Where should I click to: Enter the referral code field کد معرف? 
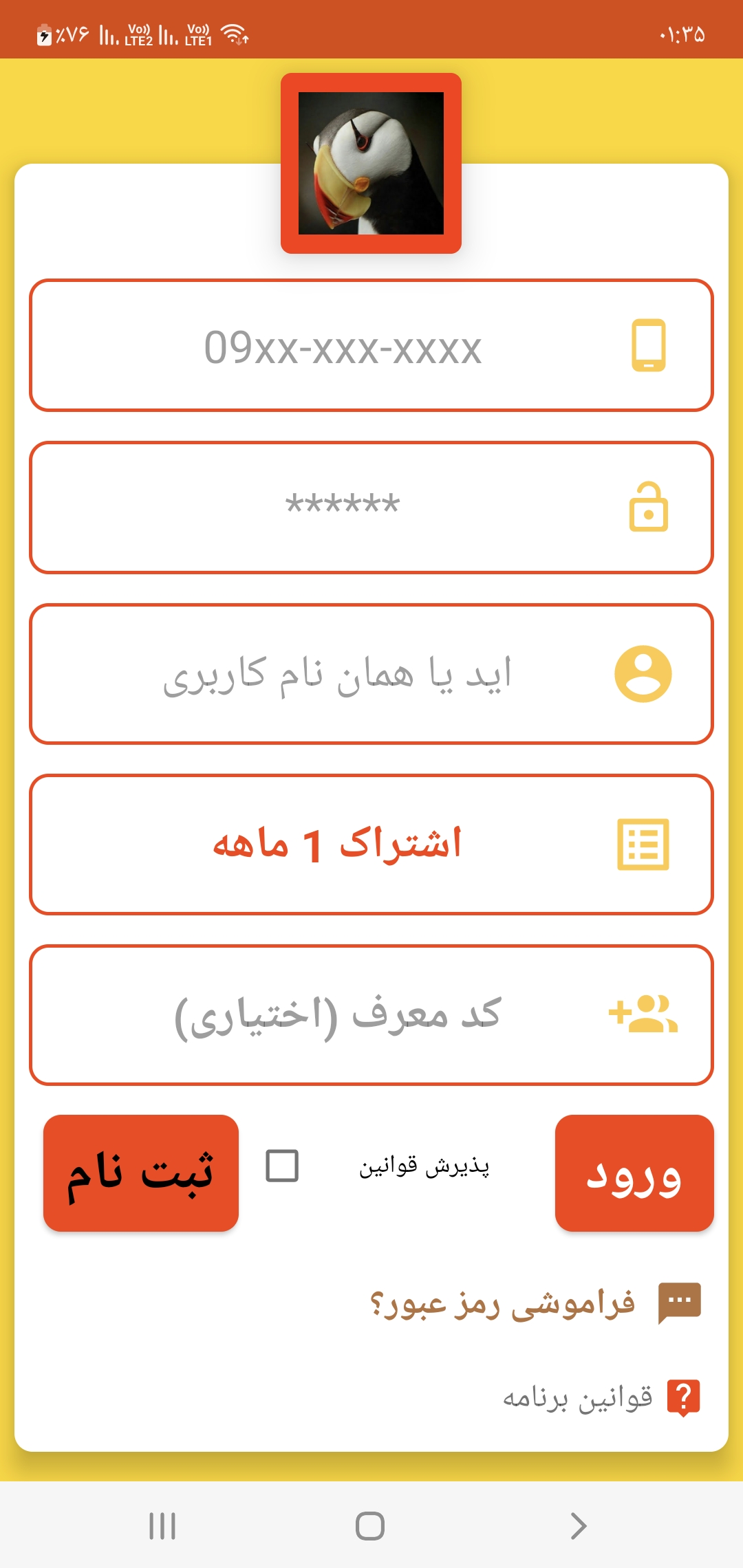click(337, 1015)
